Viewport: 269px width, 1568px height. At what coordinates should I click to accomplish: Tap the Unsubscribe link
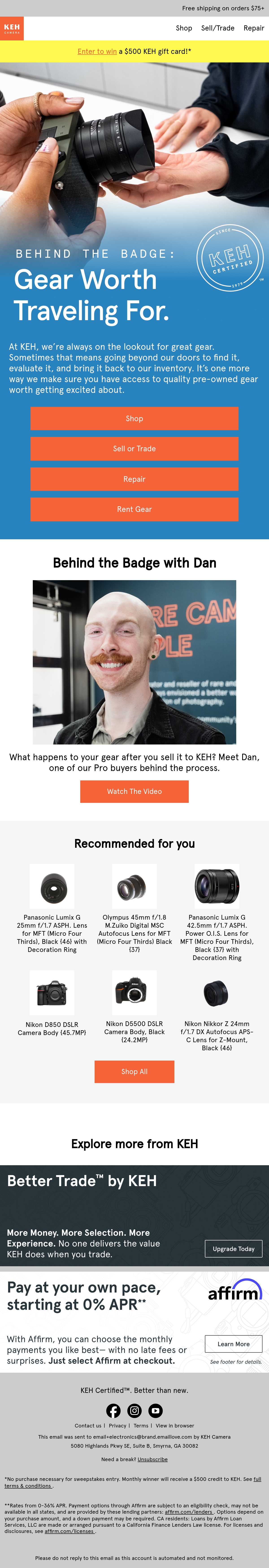152,1460
